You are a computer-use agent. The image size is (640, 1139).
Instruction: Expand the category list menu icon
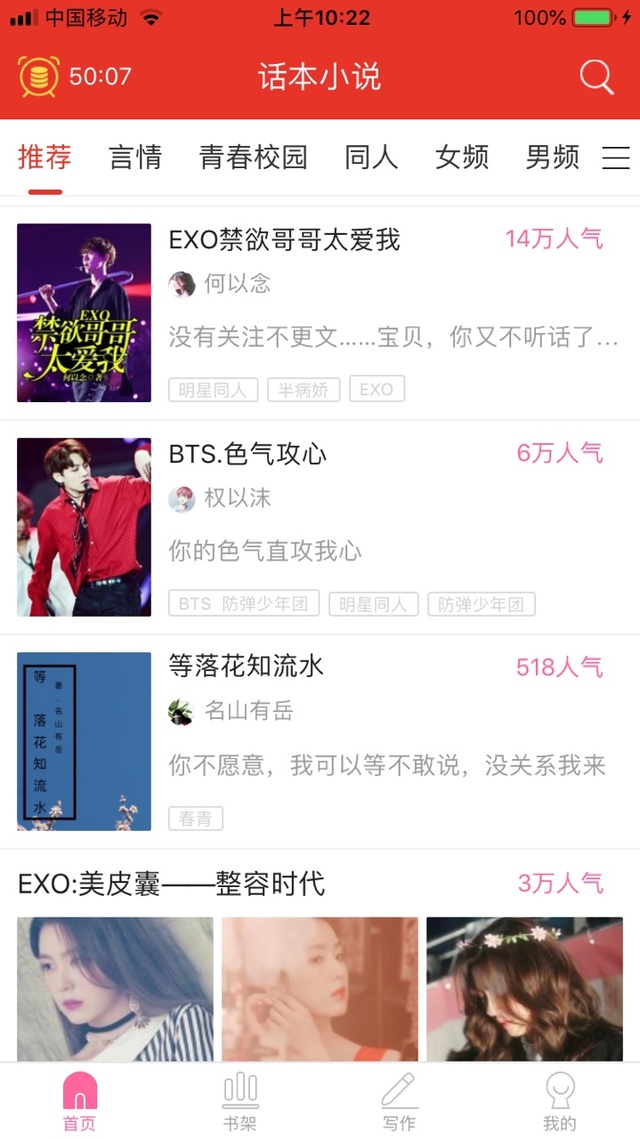[x=616, y=158]
